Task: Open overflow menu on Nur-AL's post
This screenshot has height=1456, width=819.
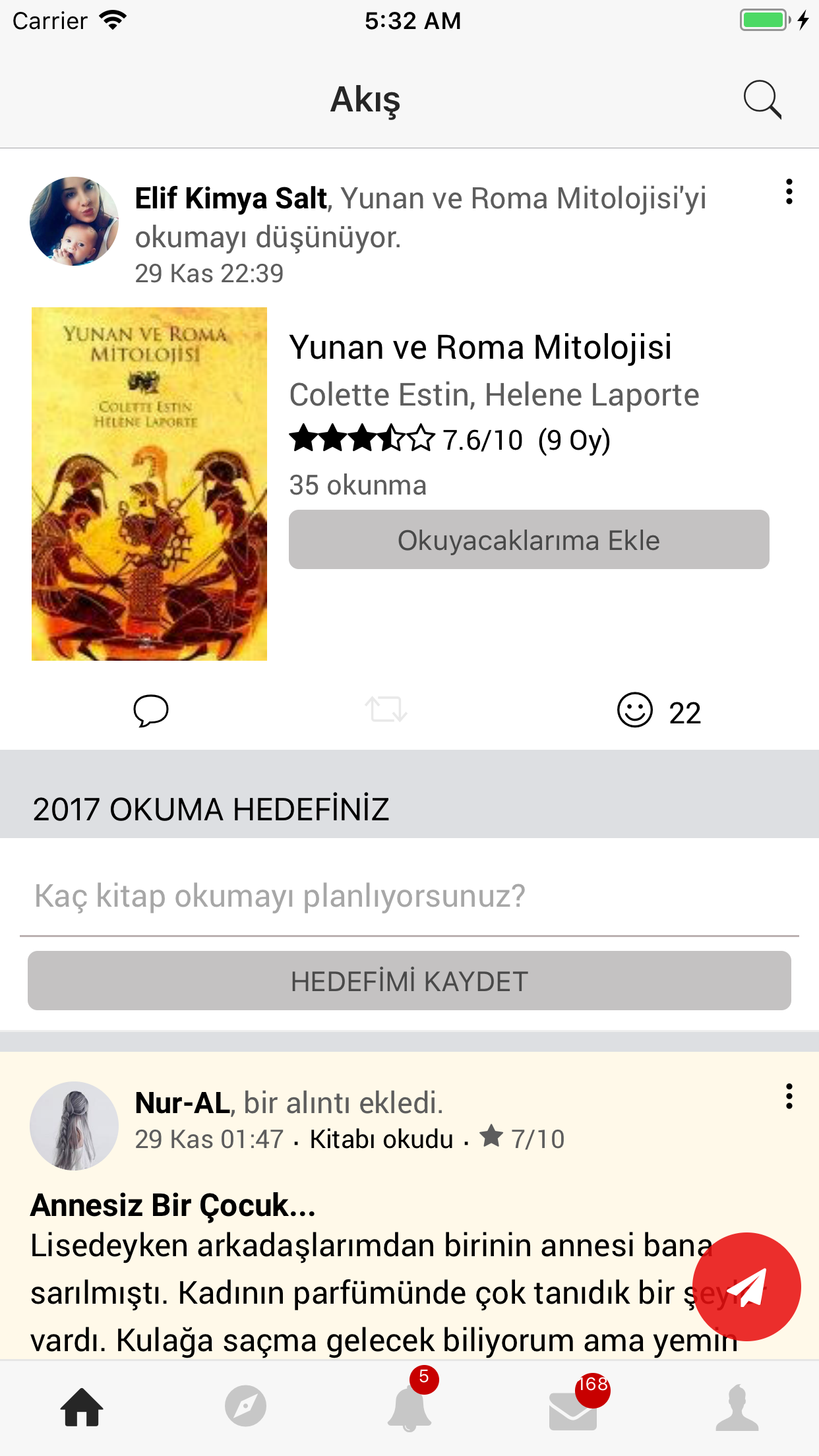Action: pyautogui.click(x=789, y=1097)
